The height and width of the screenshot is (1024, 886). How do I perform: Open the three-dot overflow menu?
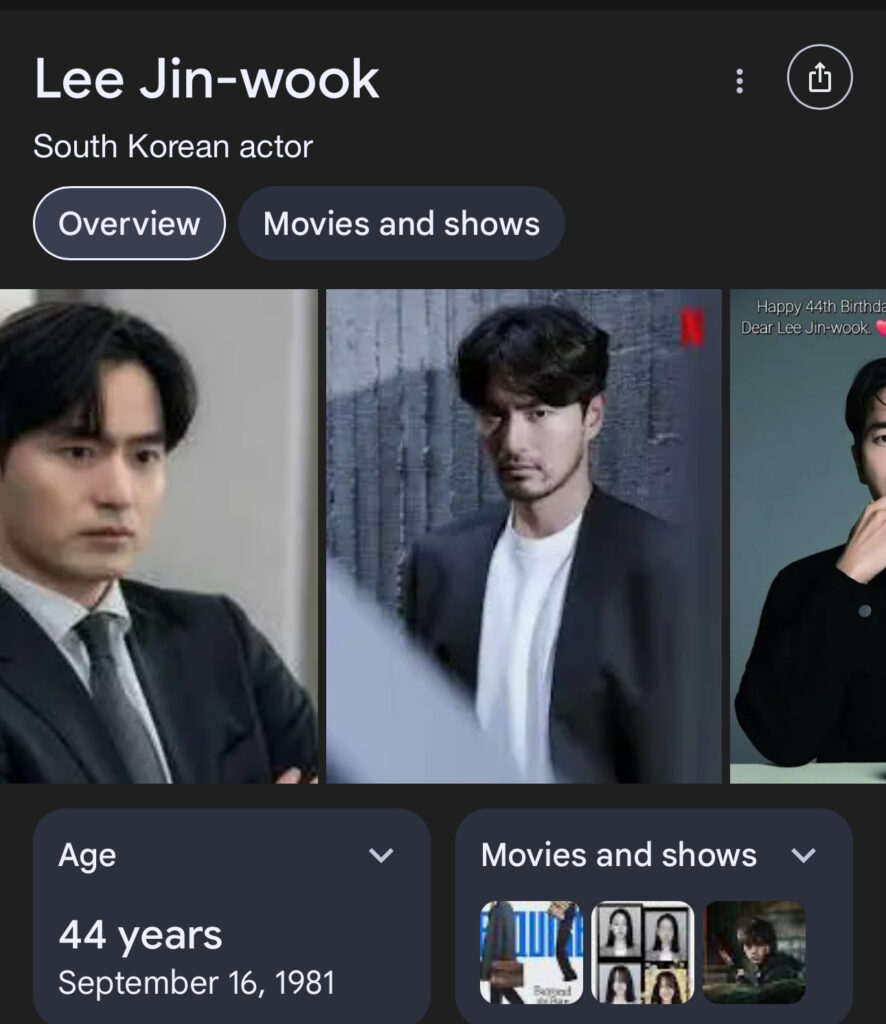click(739, 81)
